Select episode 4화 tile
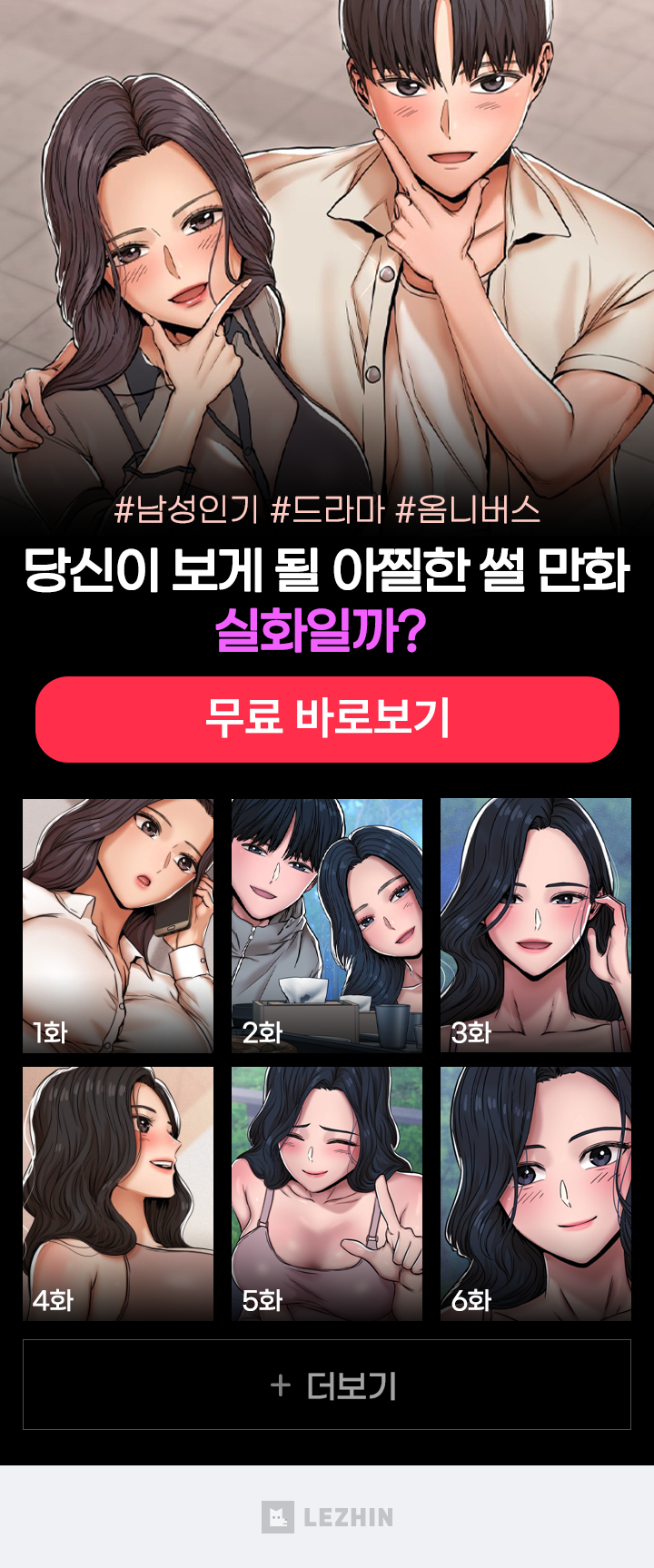 (118, 1193)
